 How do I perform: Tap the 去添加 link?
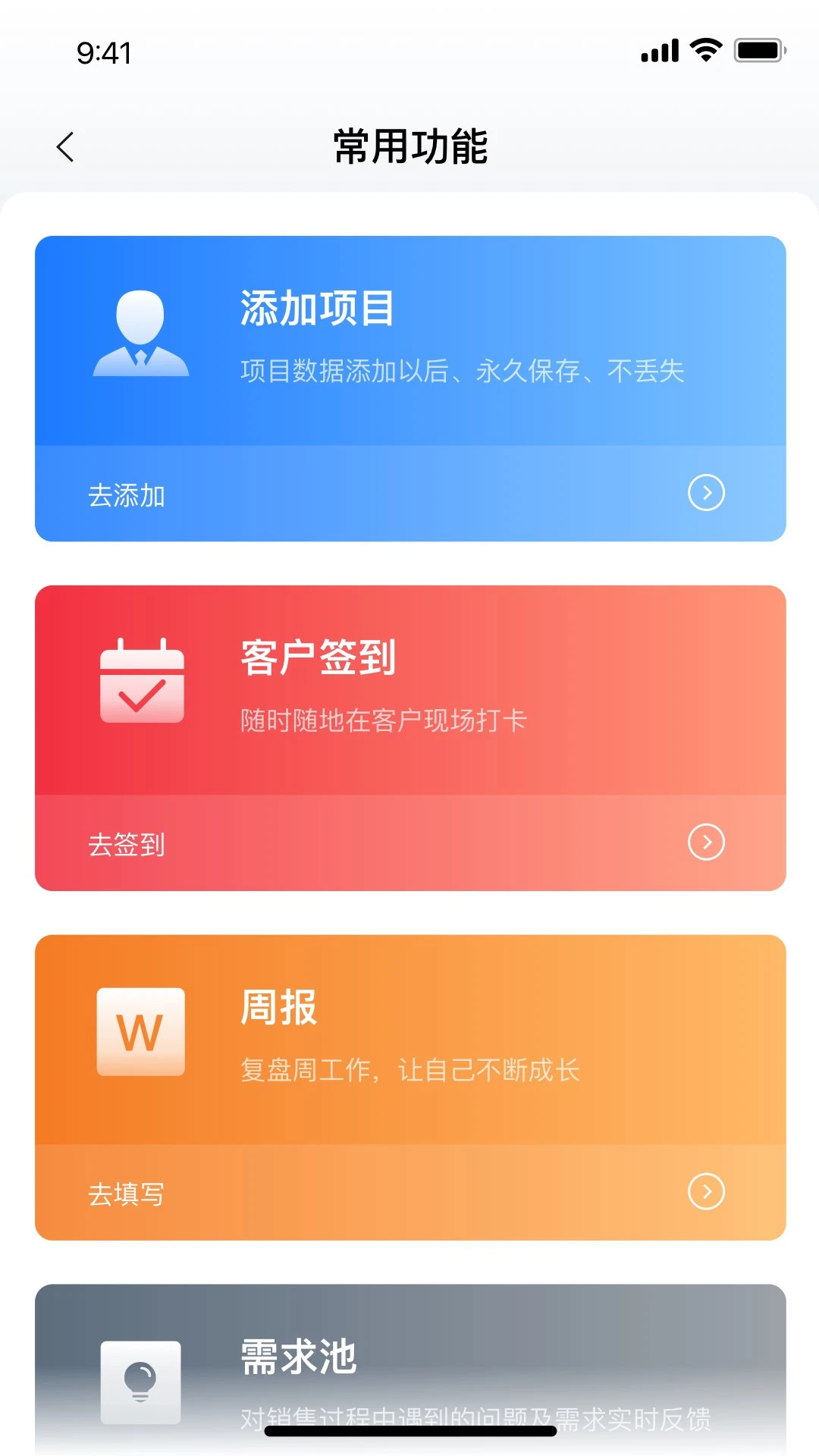127,495
